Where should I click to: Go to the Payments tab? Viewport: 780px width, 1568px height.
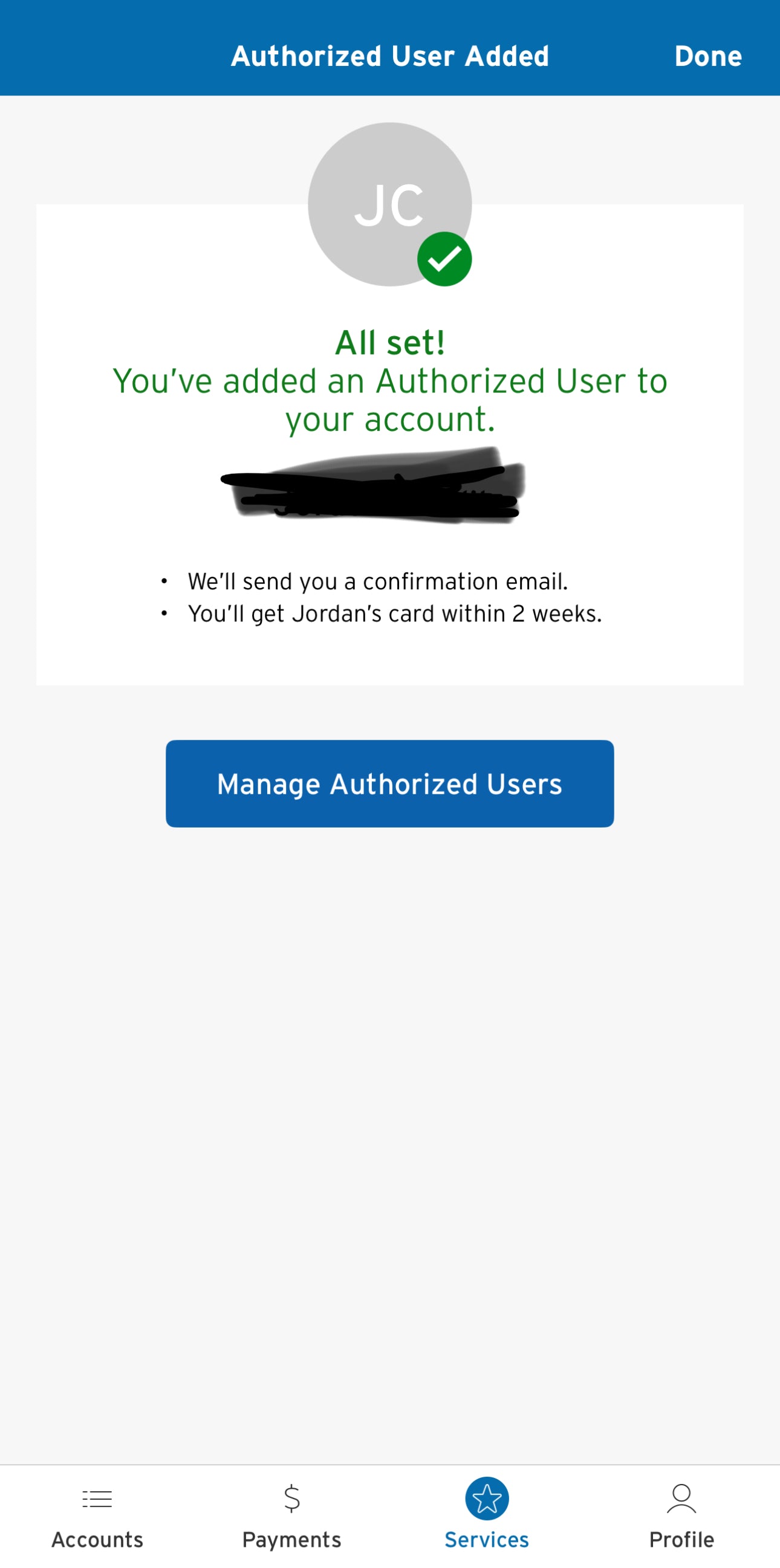(291, 1514)
